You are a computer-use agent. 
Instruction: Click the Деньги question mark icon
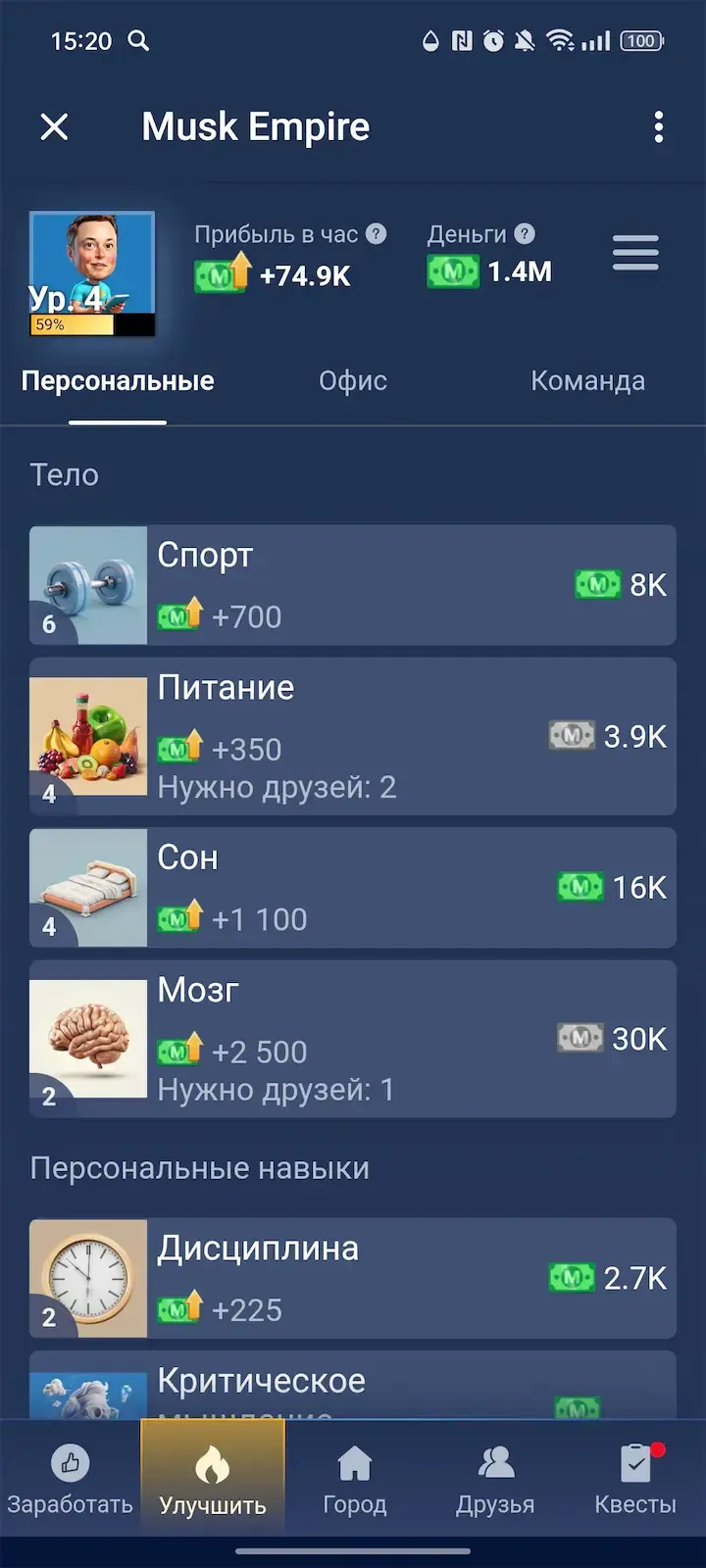click(524, 234)
